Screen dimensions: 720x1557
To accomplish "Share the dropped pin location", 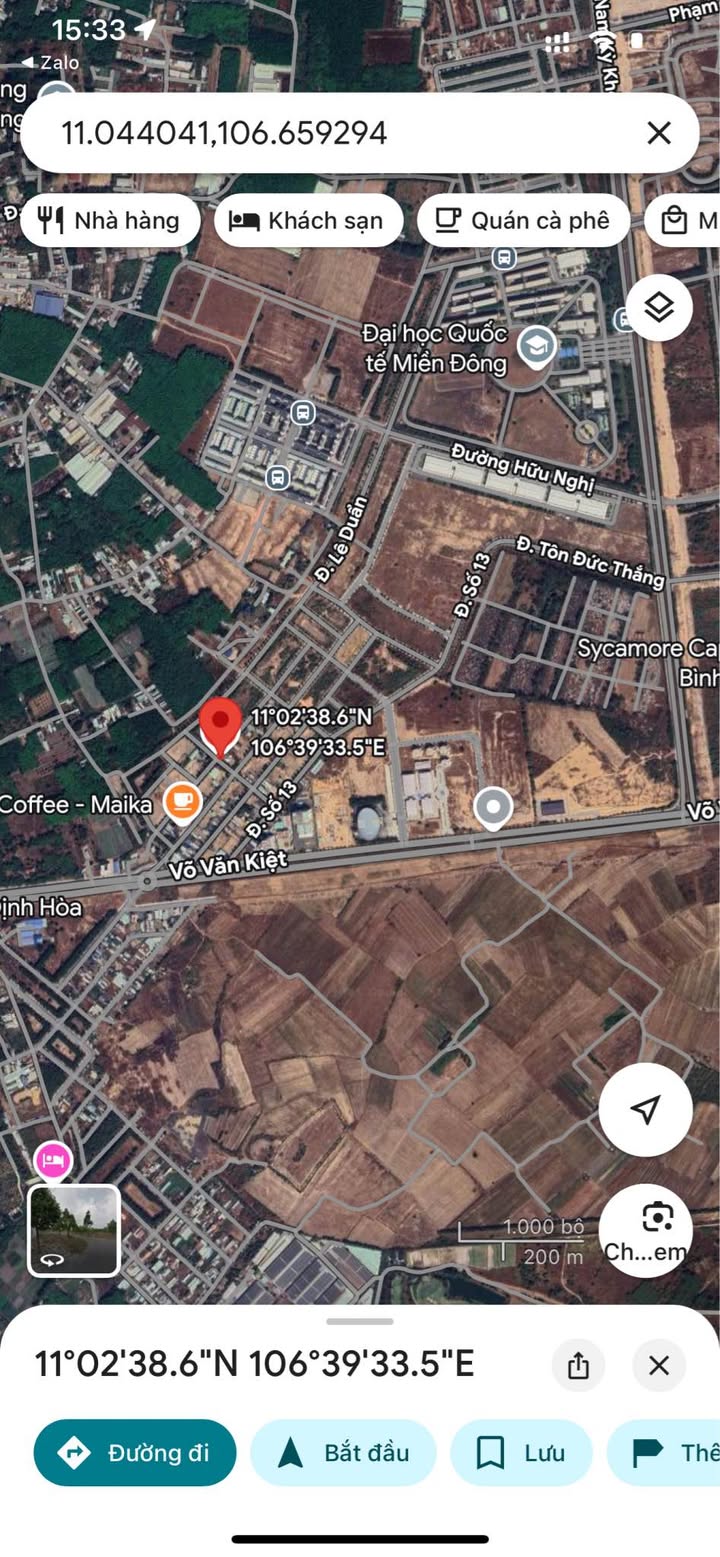I will pyautogui.click(x=578, y=1365).
